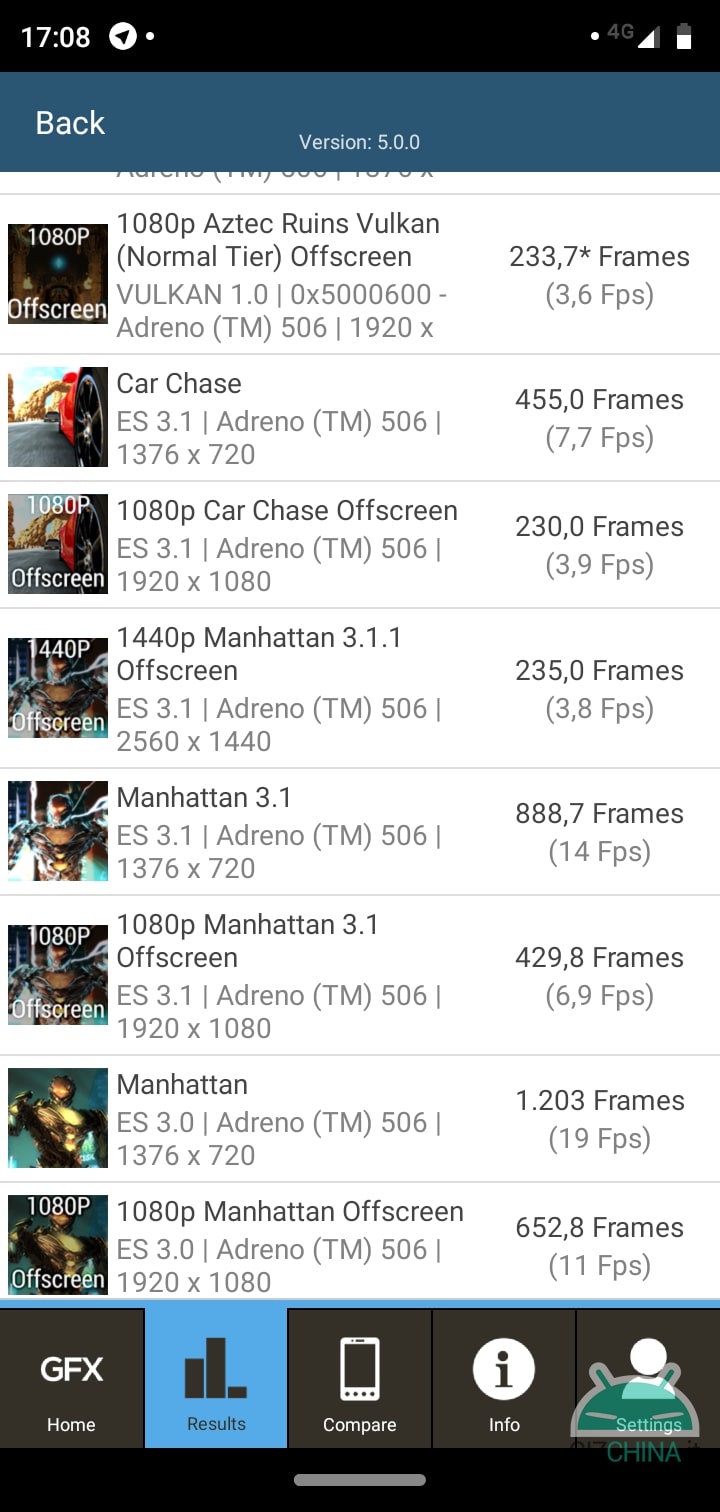The image size is (720, 1512).
Task: Select the Results tab
Action: [216, 1378]
